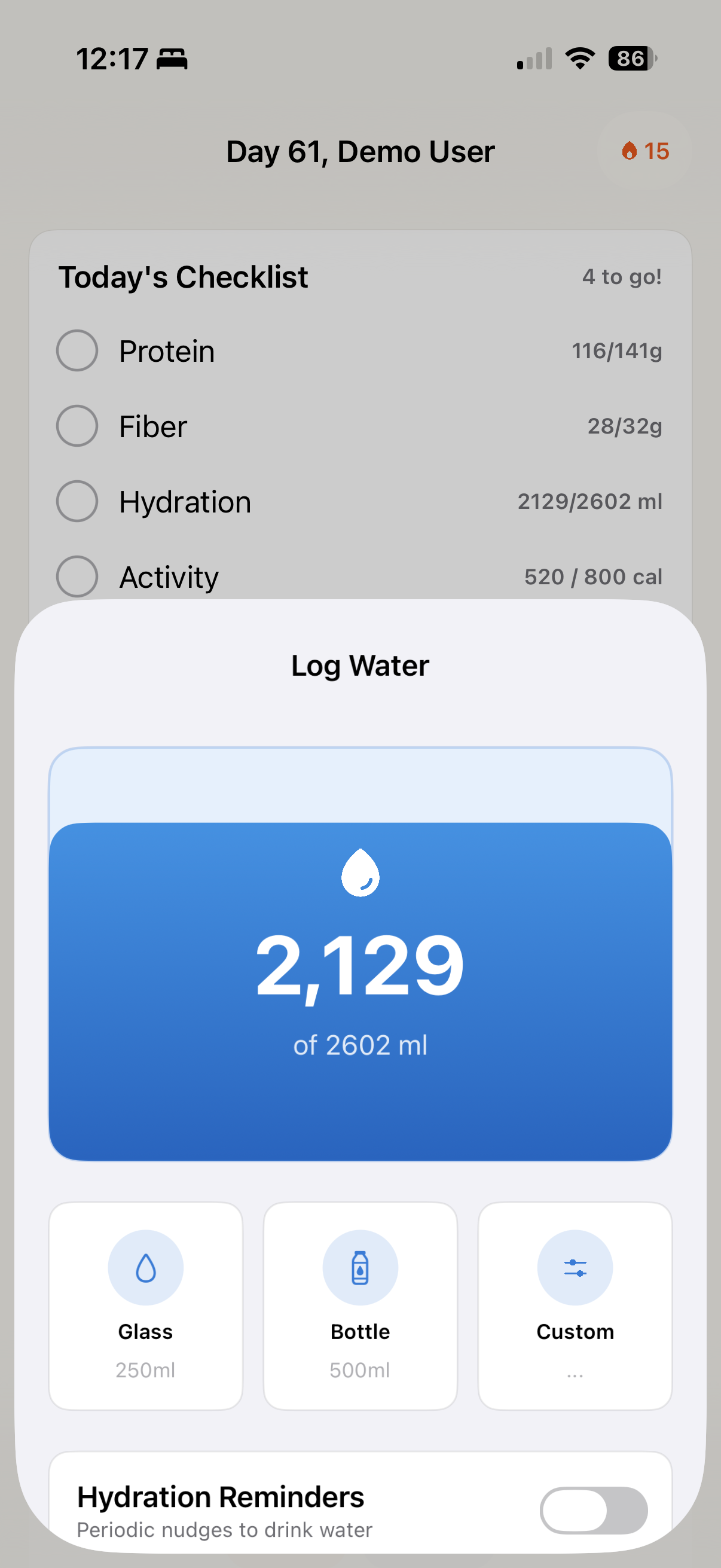Open the Custom amount sliders icon
721x1568 pixels.
[575, 1267]
